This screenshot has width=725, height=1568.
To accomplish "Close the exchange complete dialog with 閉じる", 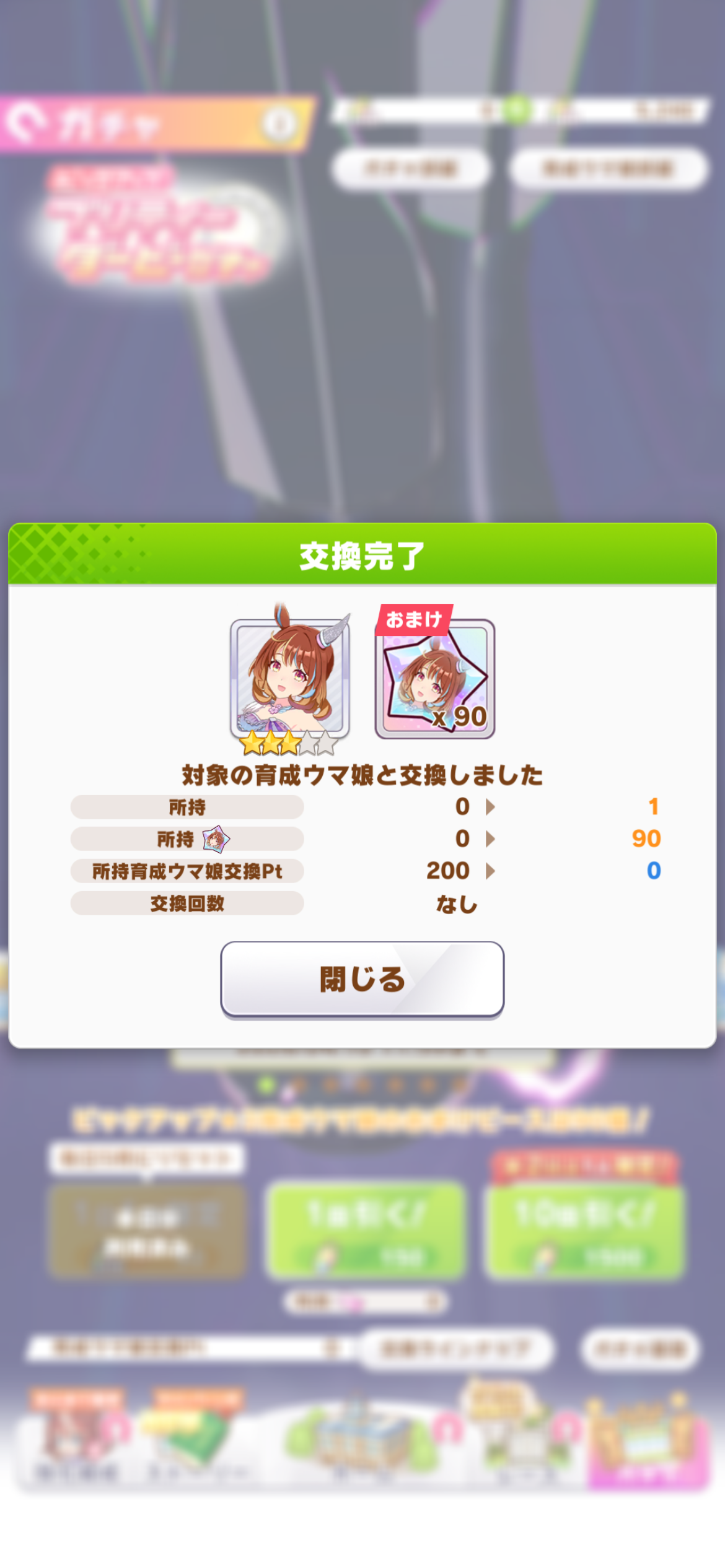I will coord(362,979).
